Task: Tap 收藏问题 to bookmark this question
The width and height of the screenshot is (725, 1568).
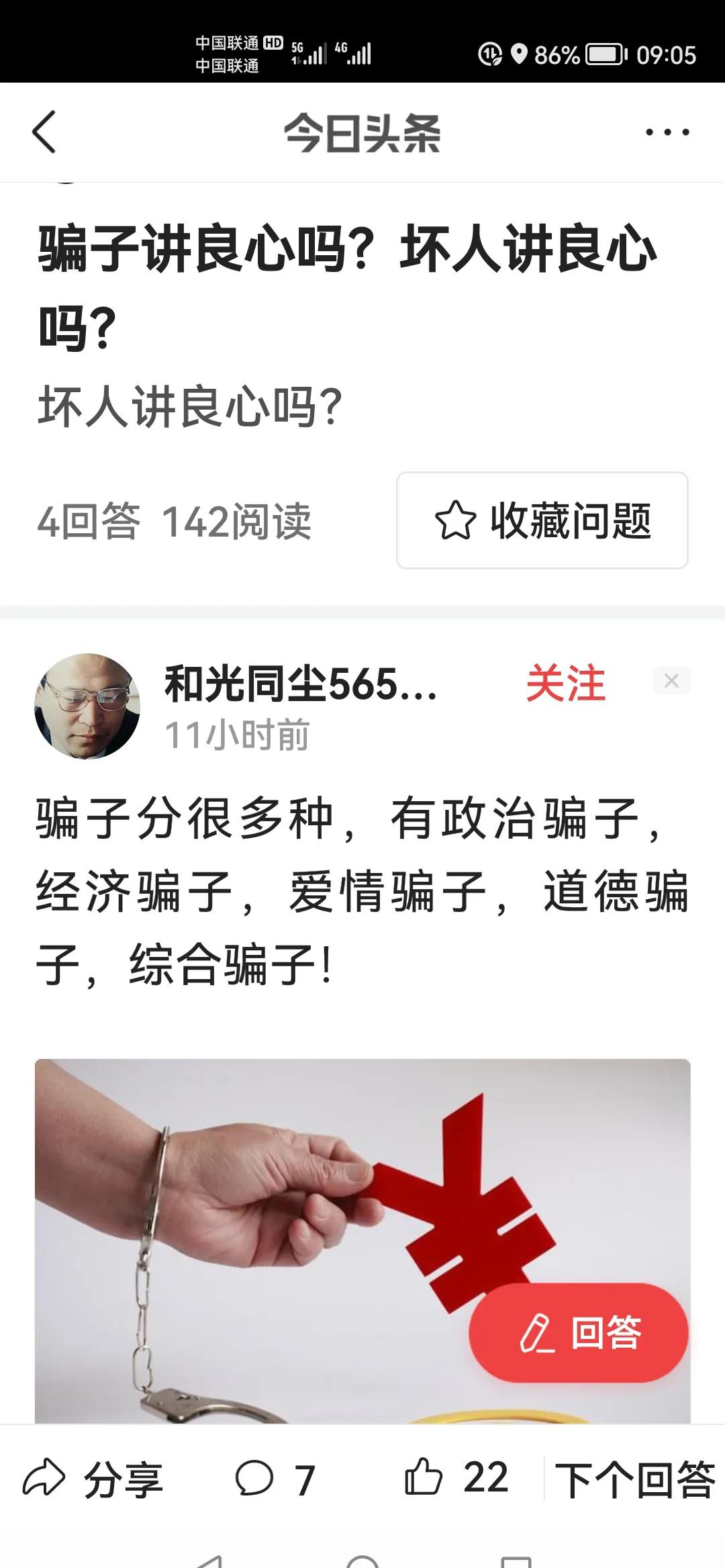Action: point(542,520)
